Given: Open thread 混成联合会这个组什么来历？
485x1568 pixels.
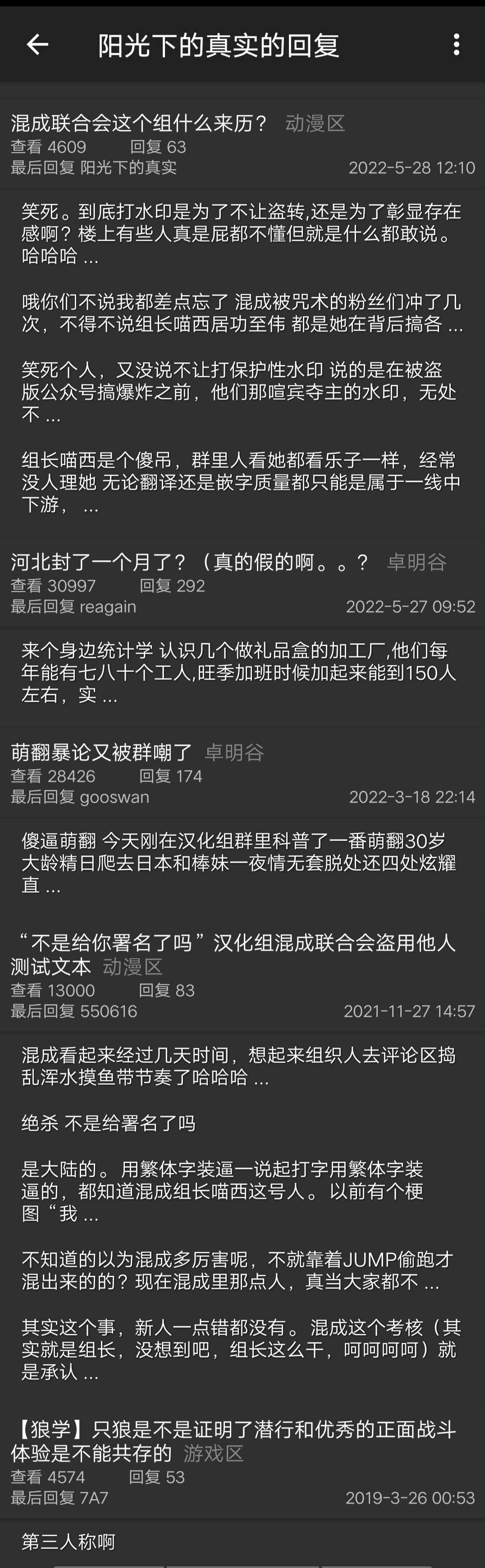Looking at the screenshot, I should point(139,124).
